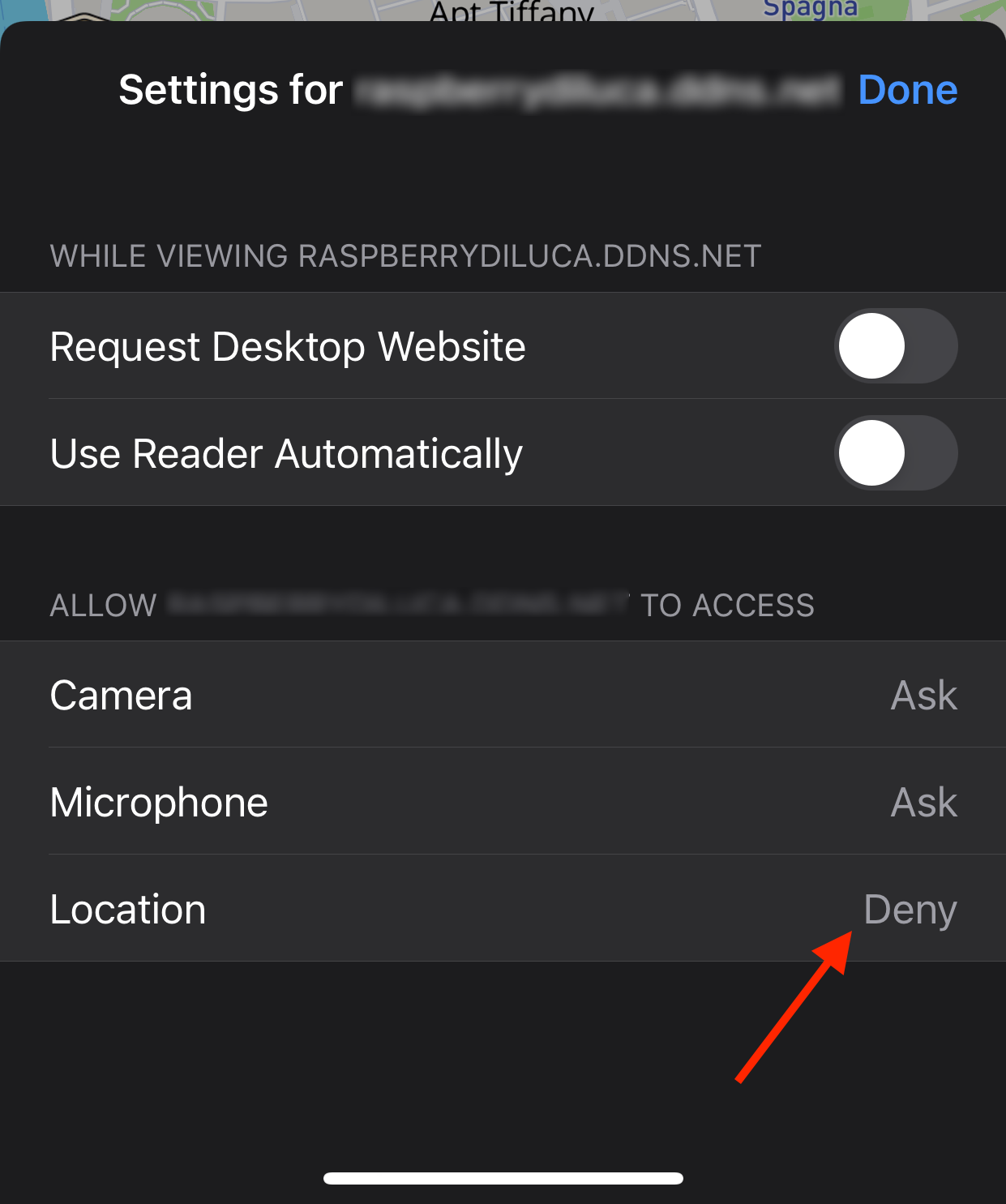This screenshot has width=1006, height=1204.
Task: Open Camera access setting
Action: 503,695
